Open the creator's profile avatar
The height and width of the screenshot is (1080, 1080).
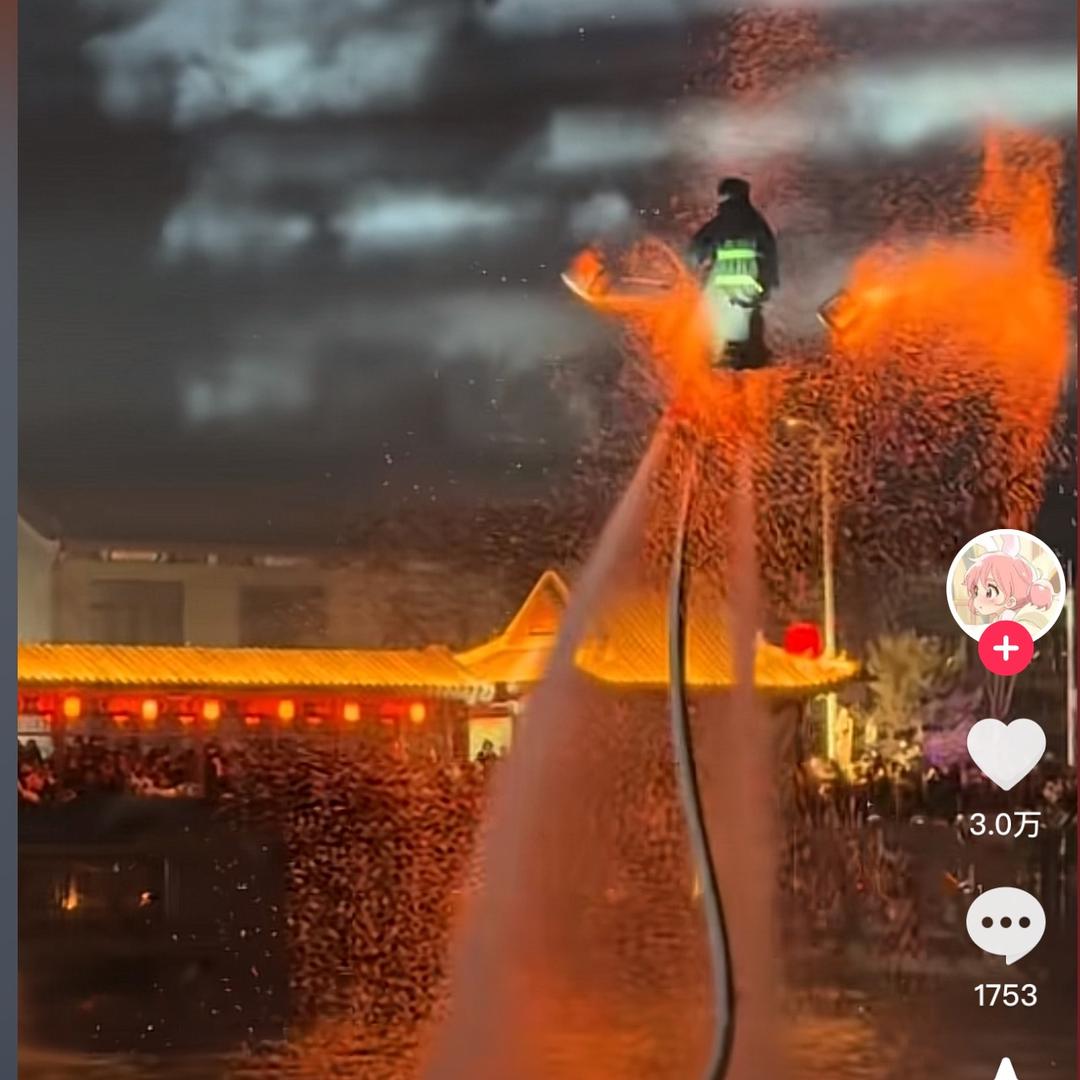[1005, 585]
